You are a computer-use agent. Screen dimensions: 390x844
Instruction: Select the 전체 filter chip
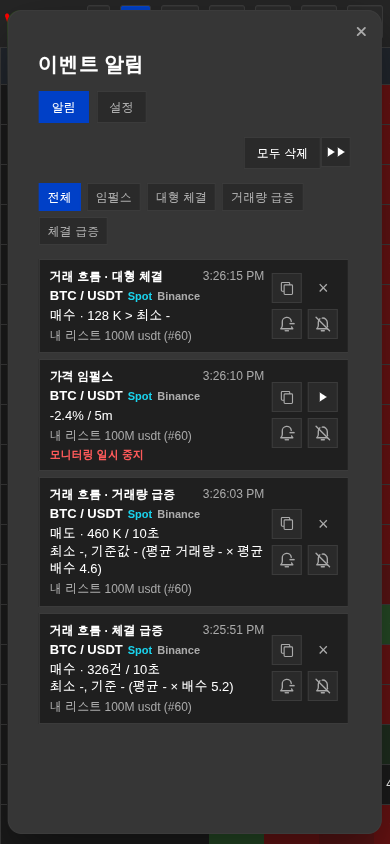coord(60,197)
